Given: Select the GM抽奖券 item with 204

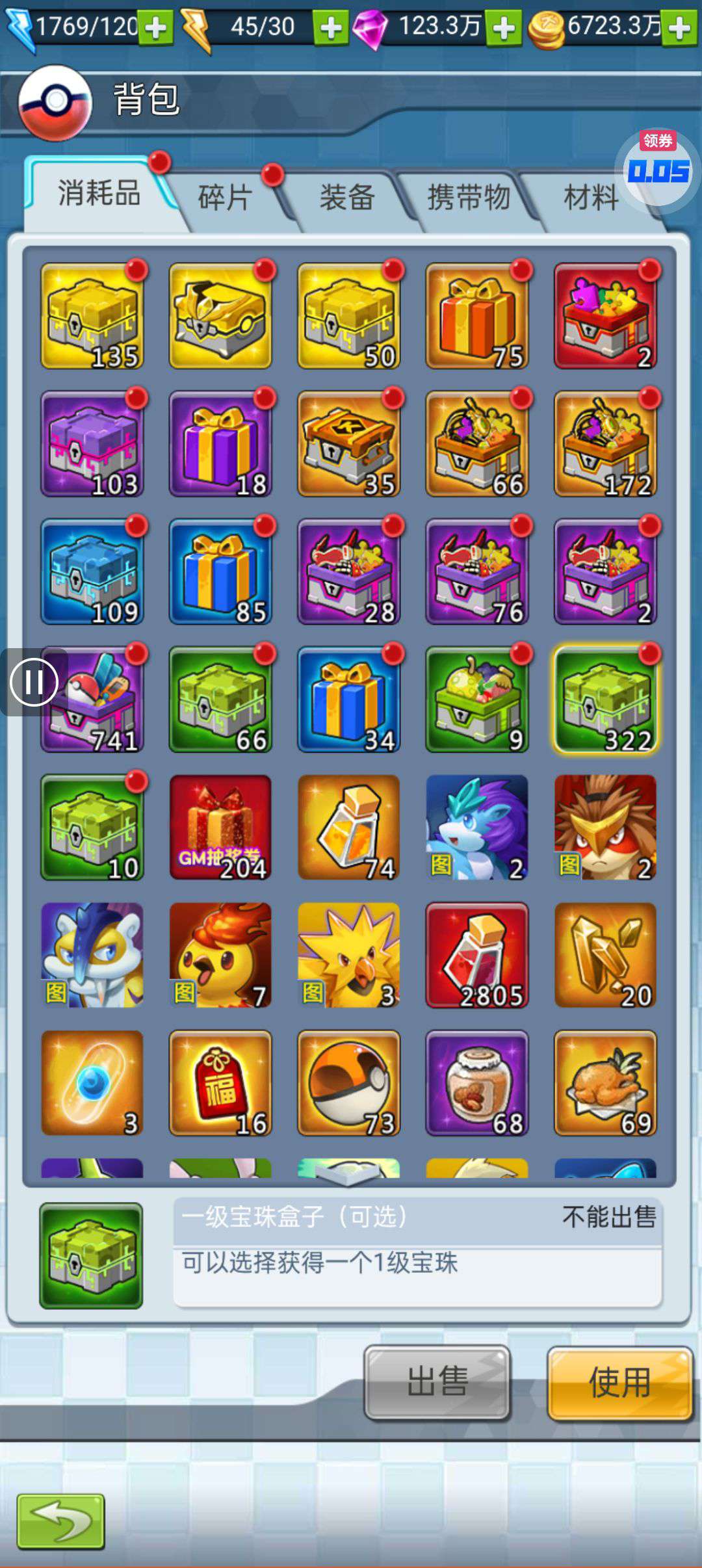Looking at the screenshot, I should tap(220, 828).
